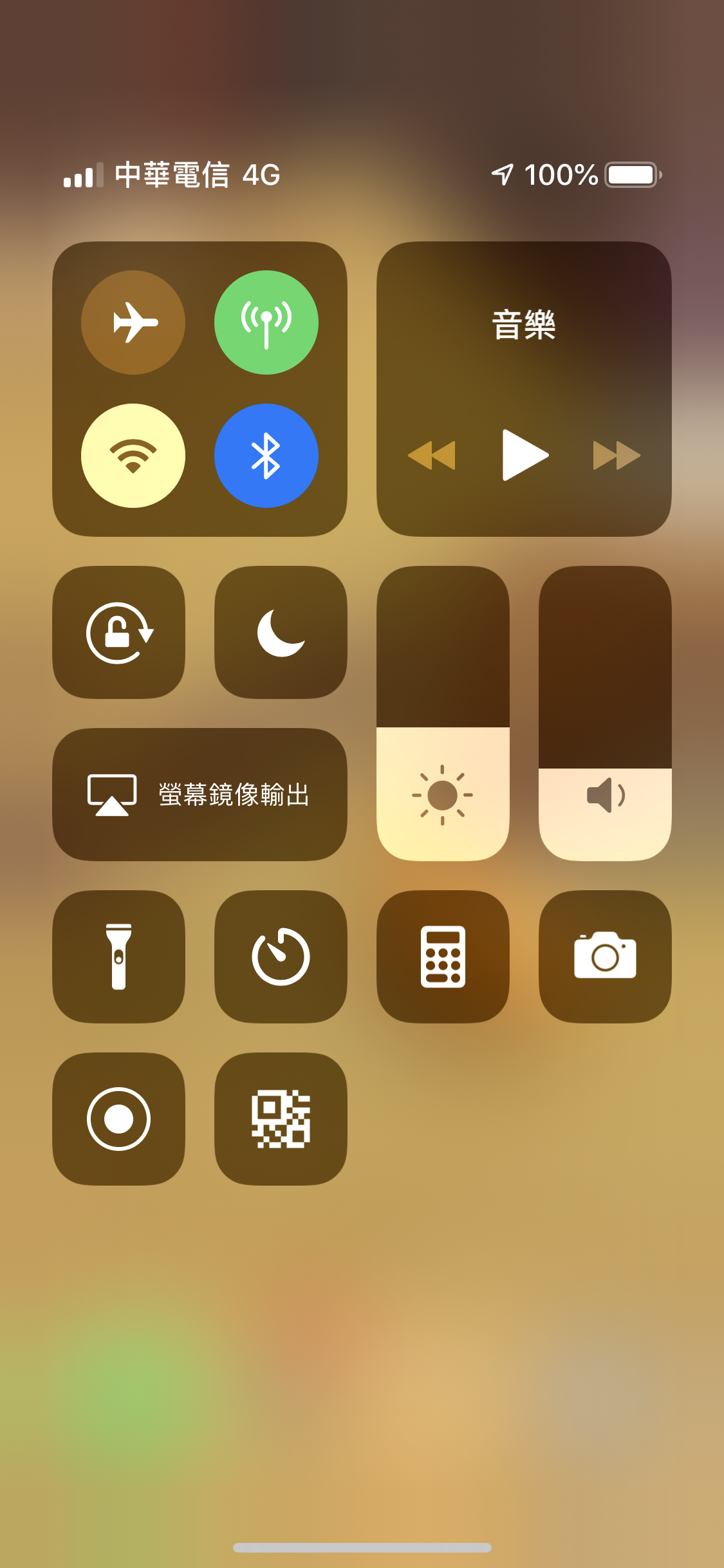The width and height of the screenshot is (724, 1568).
Task: Tap the brightness slider
Action: point(443,713)
